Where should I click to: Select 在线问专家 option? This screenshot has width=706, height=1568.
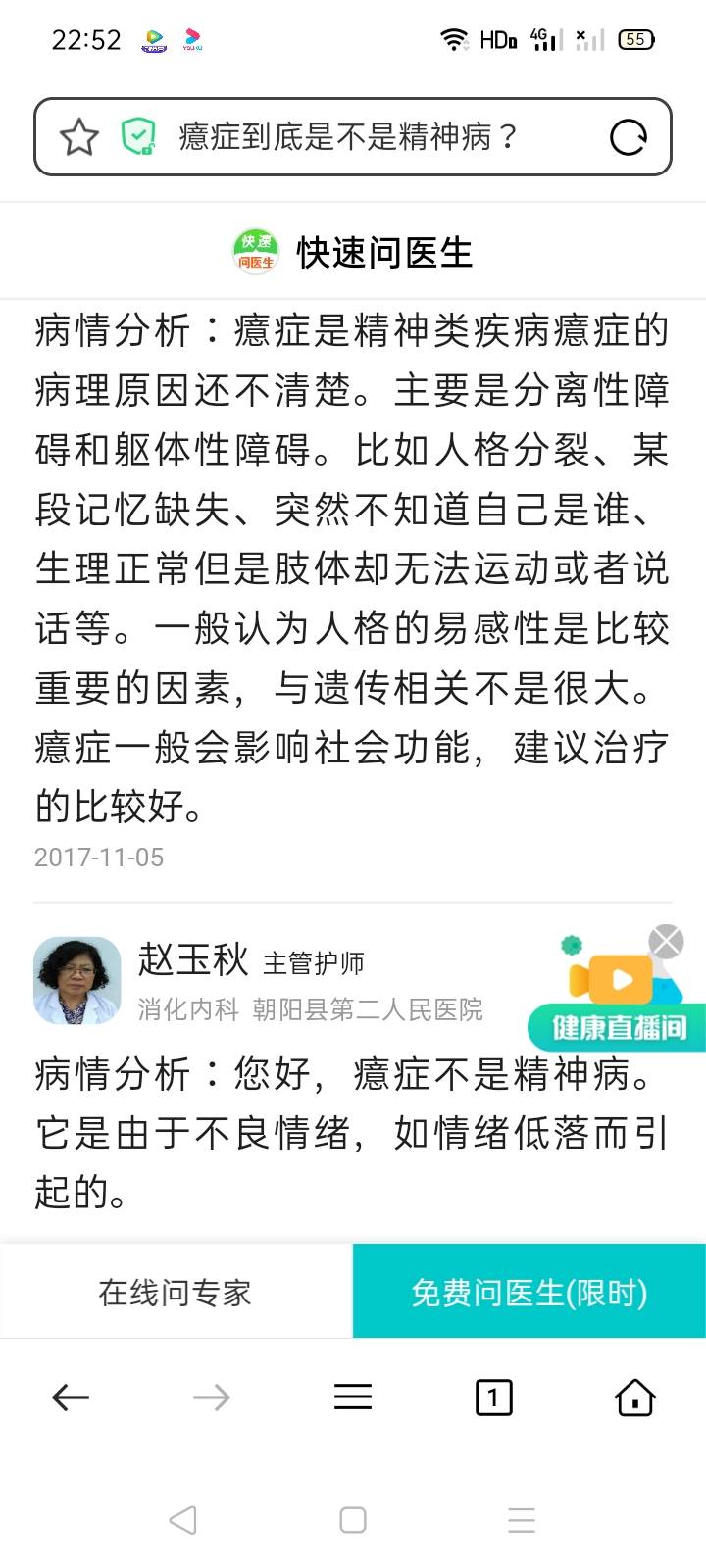tap(176, 1291)
